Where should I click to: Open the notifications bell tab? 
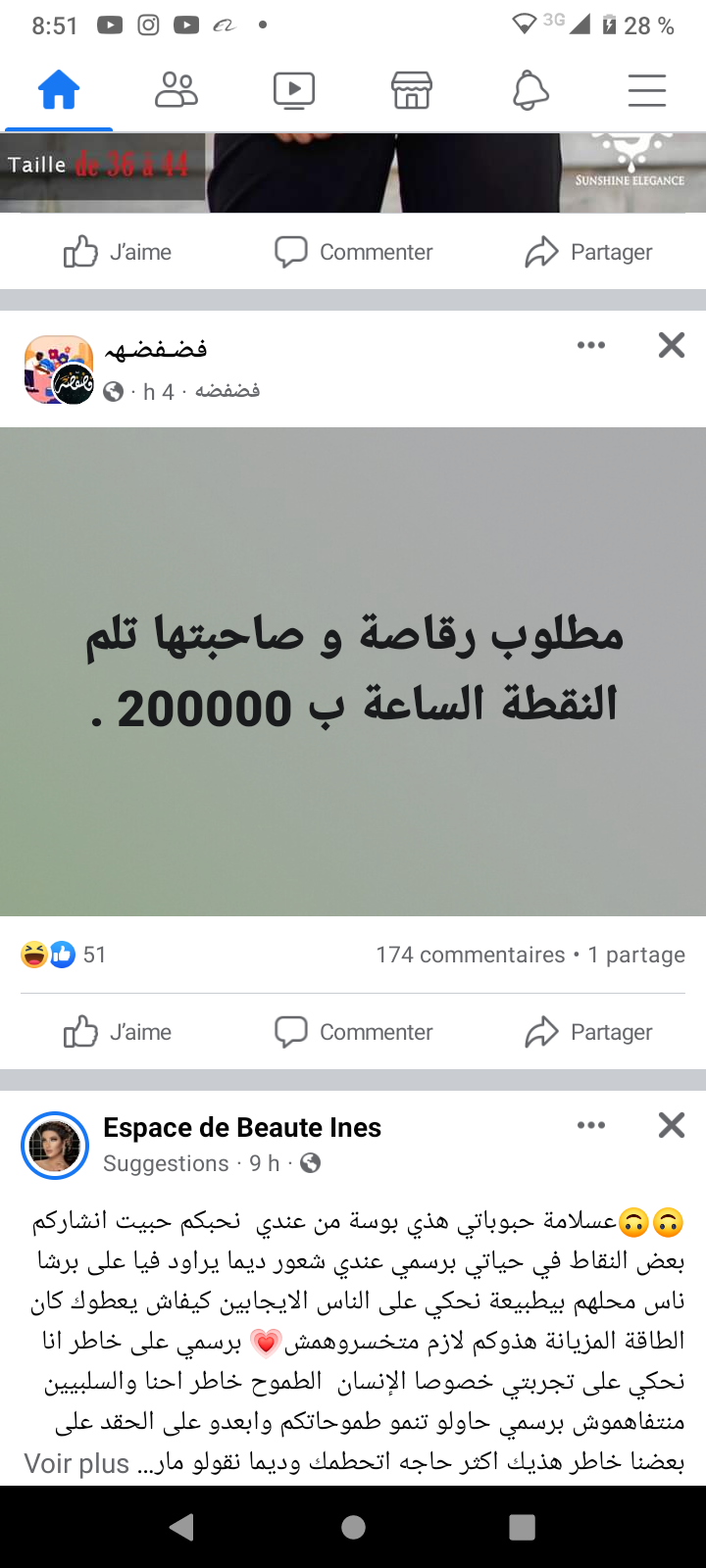[x=530, y=90]
